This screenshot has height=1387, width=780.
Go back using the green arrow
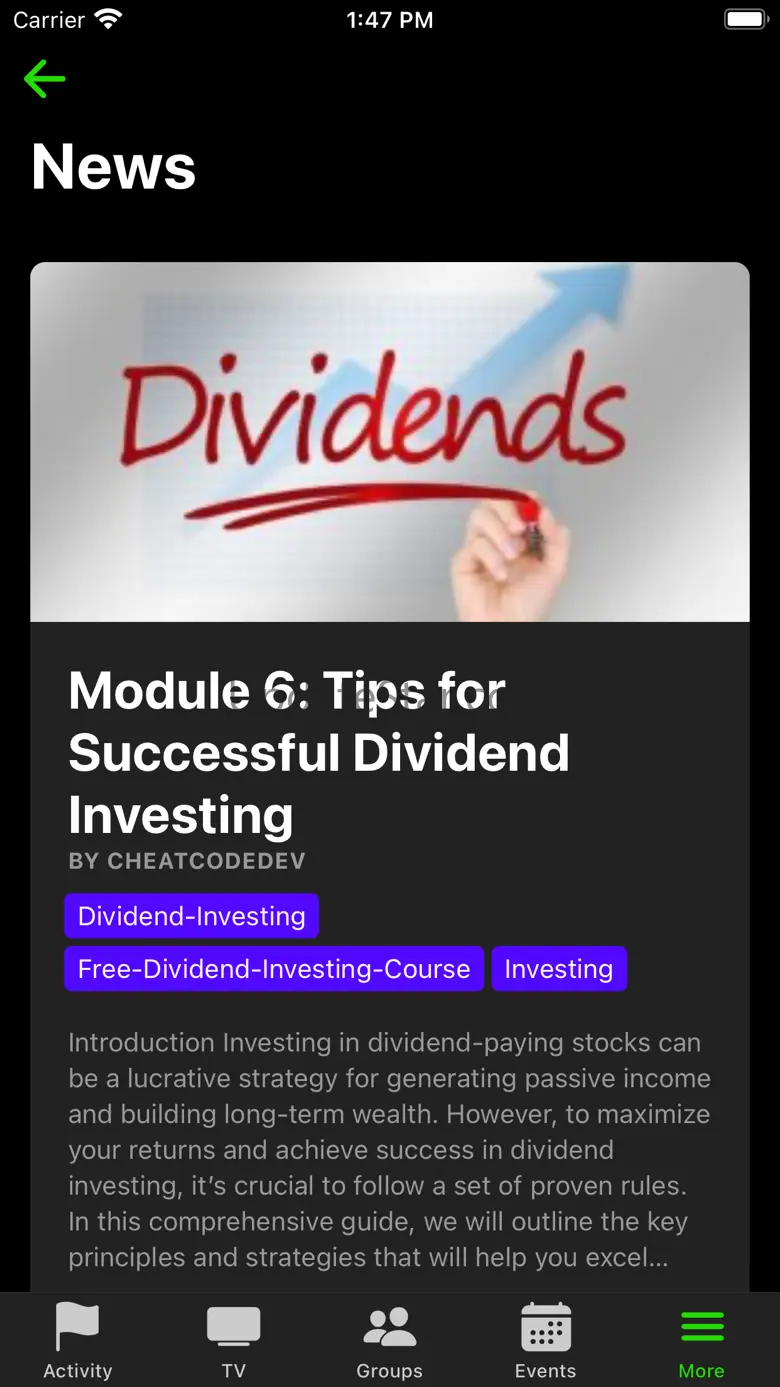click(44, 79)
